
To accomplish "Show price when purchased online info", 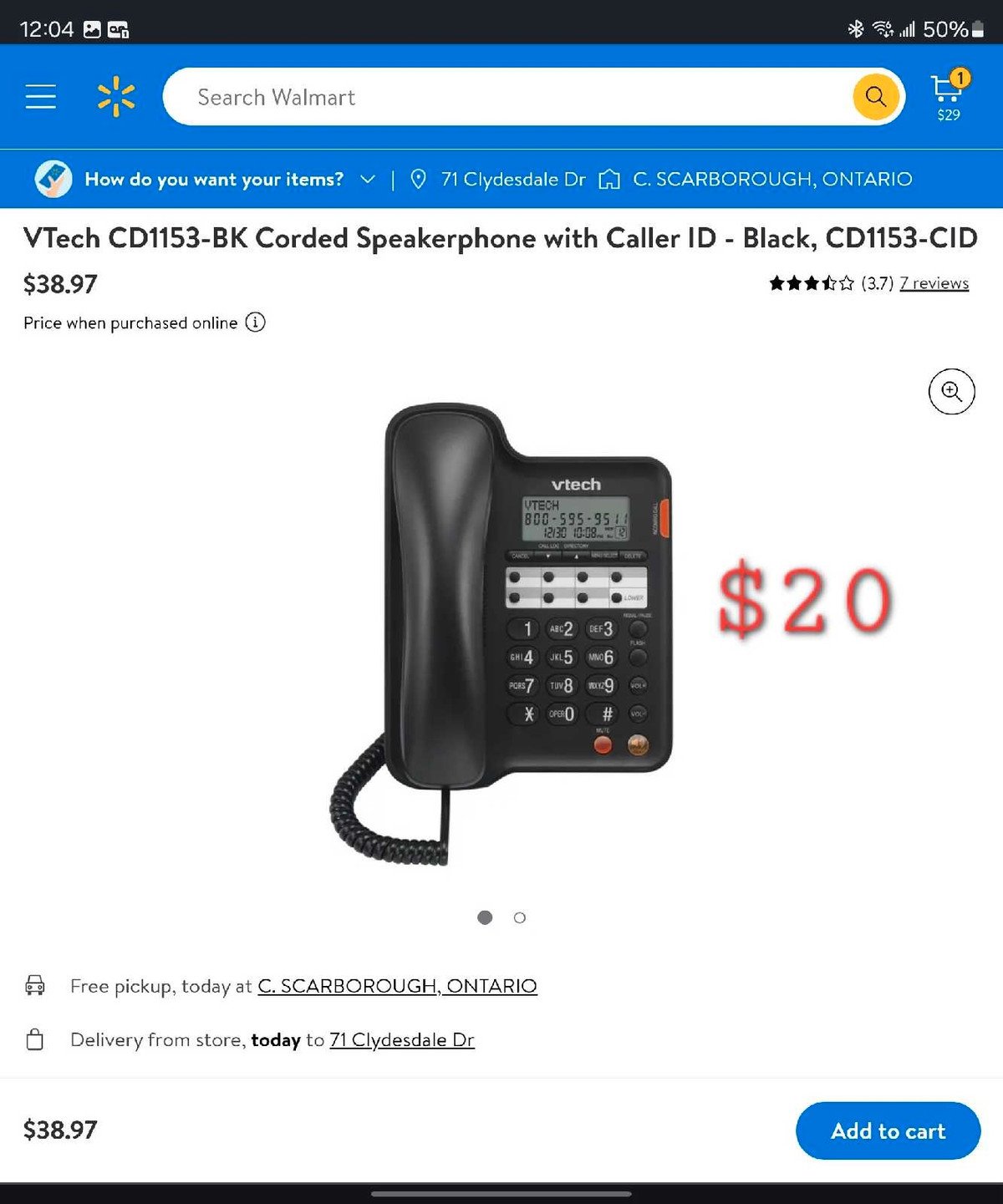I will click(255, 323).
